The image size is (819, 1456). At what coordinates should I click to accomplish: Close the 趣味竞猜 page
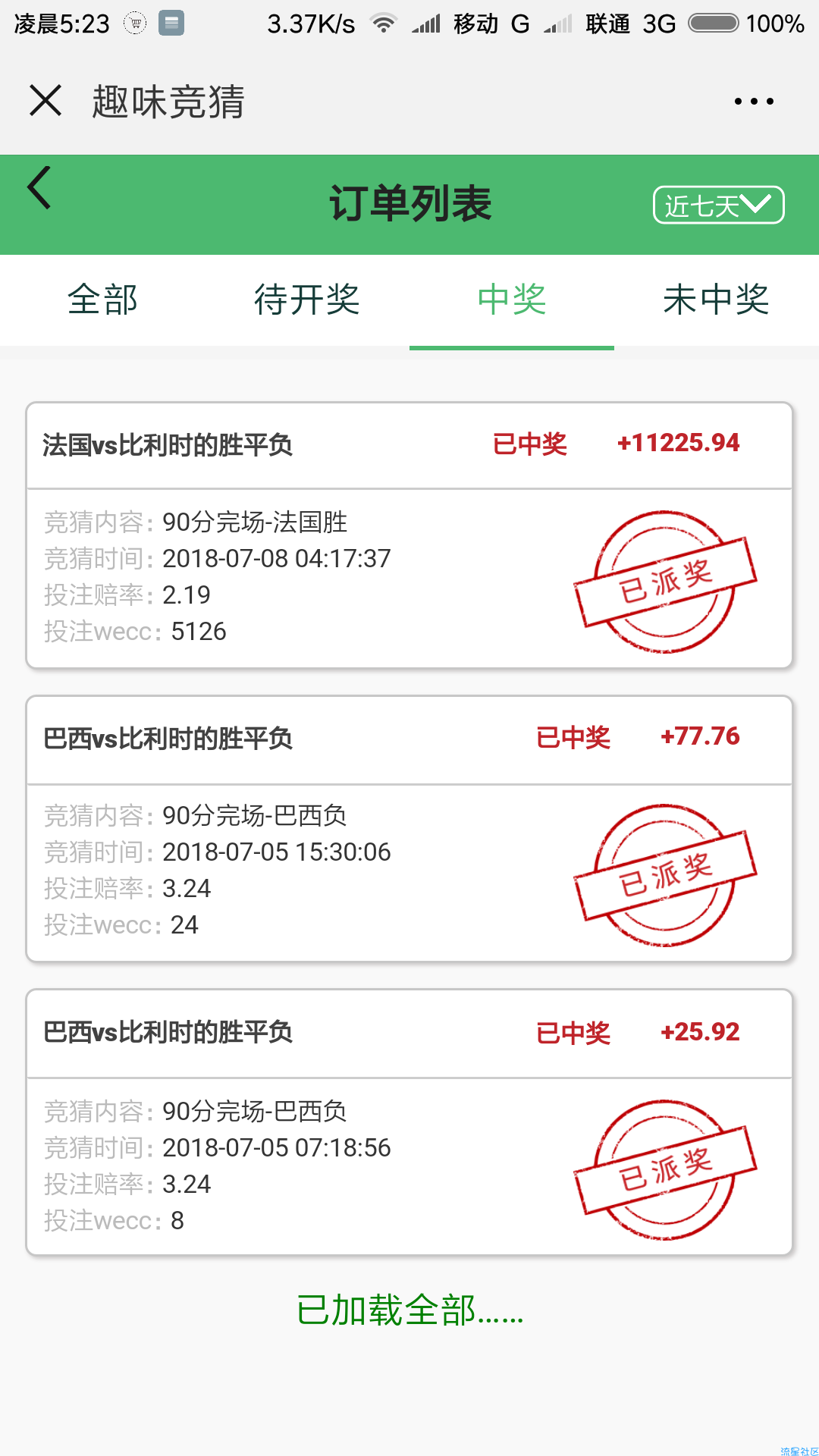pos(45,100)
